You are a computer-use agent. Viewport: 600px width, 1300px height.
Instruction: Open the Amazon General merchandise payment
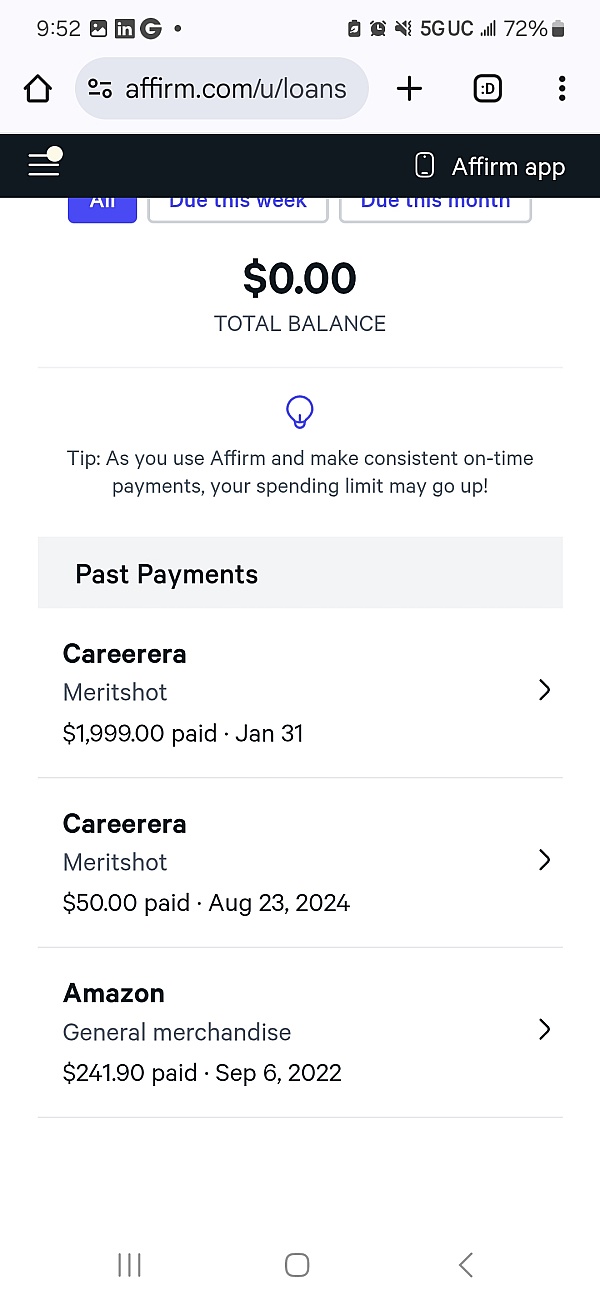tap(300, 1033)
